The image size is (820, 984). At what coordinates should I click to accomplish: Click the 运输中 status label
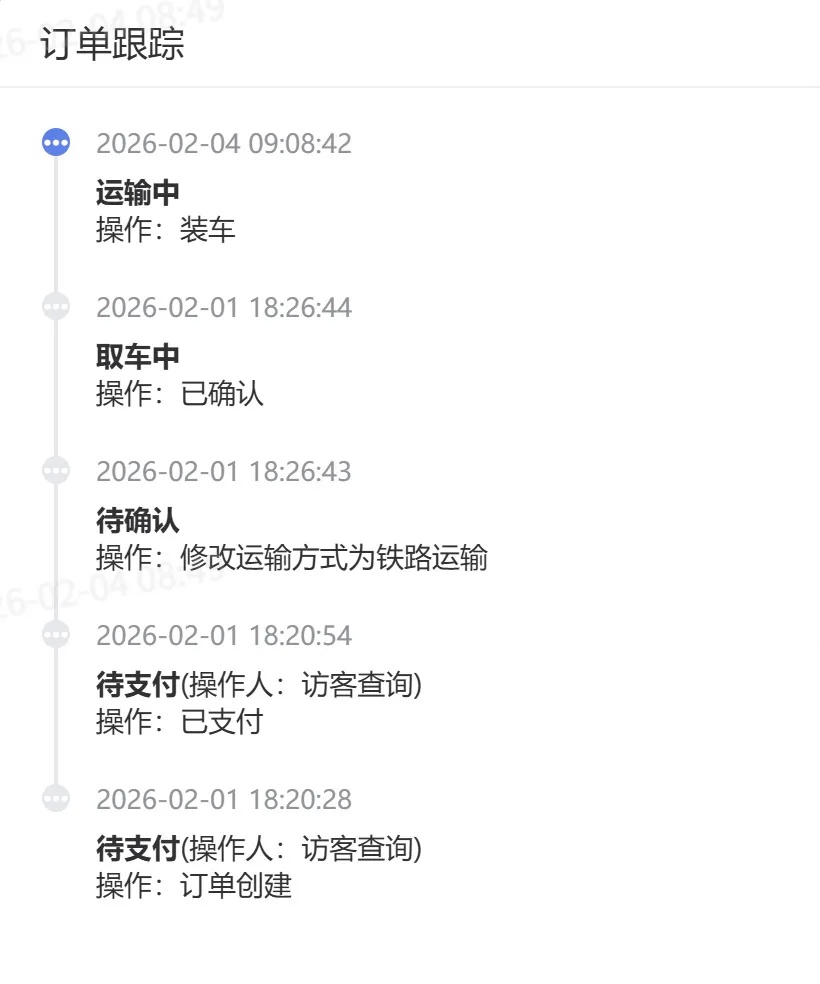[x=137, y=193]
